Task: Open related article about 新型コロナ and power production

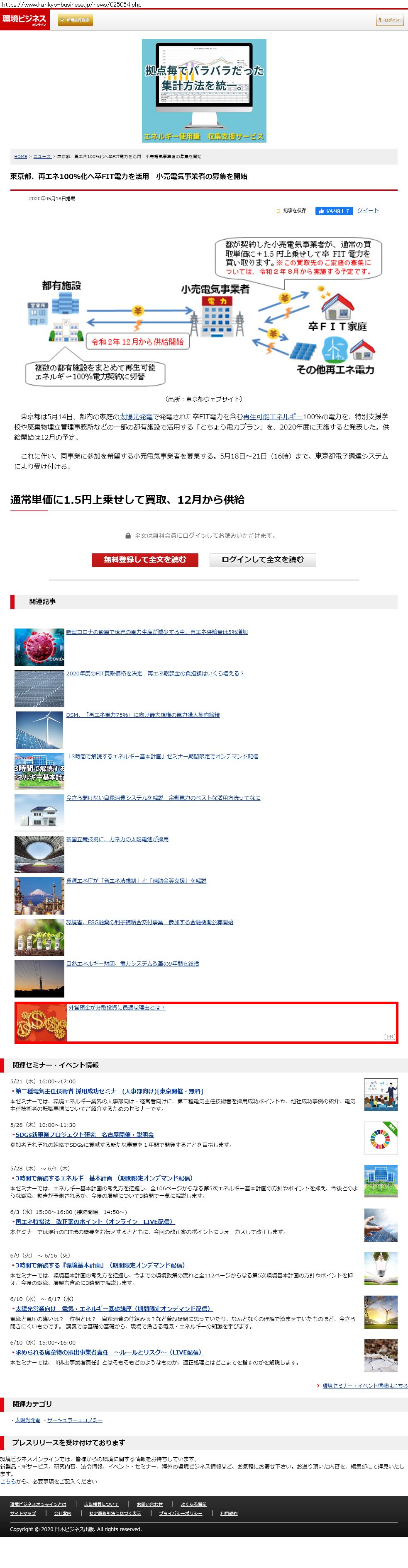Action: pos(156,632)
